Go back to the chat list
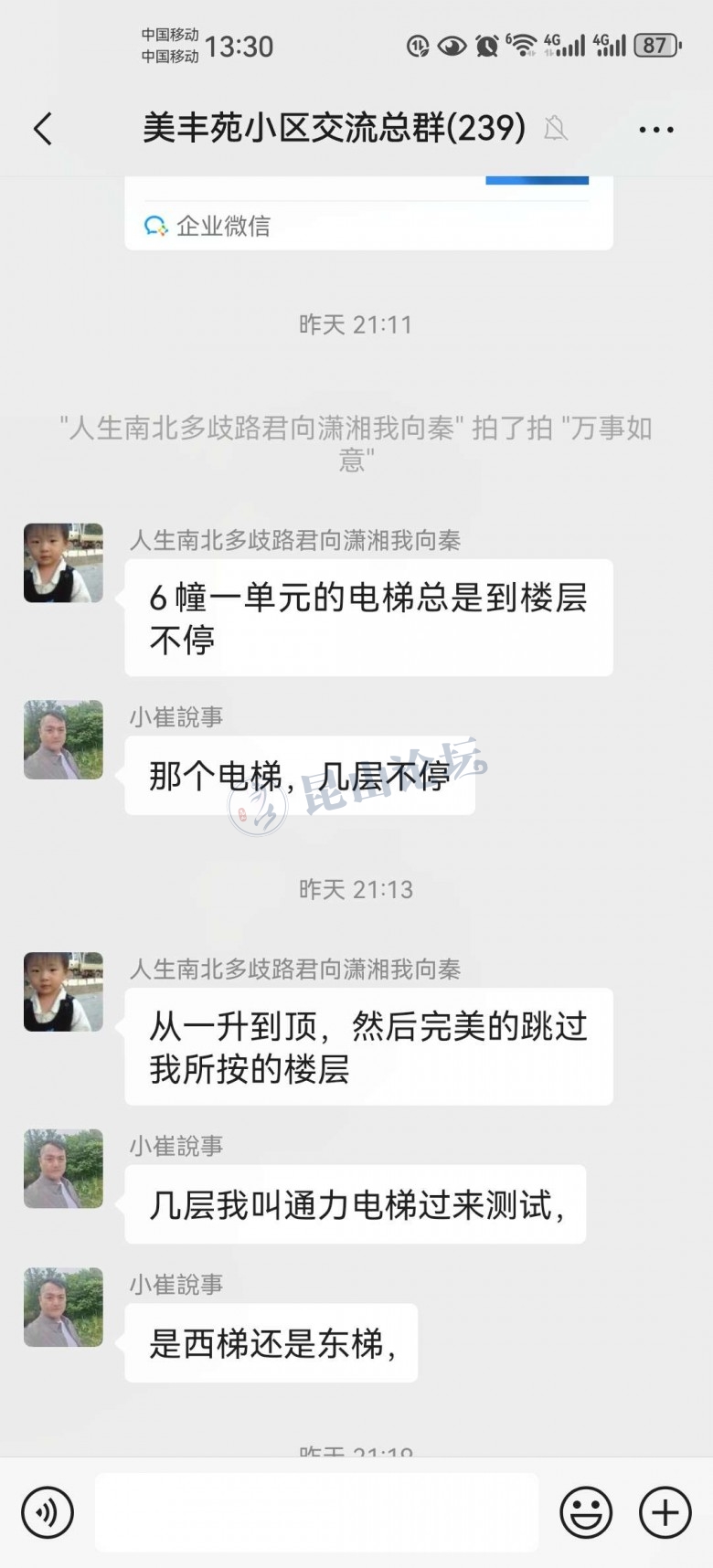Image resolution: width=713 pixels, height=1568 pixels. pyautogui.click(x=43, y=129)
